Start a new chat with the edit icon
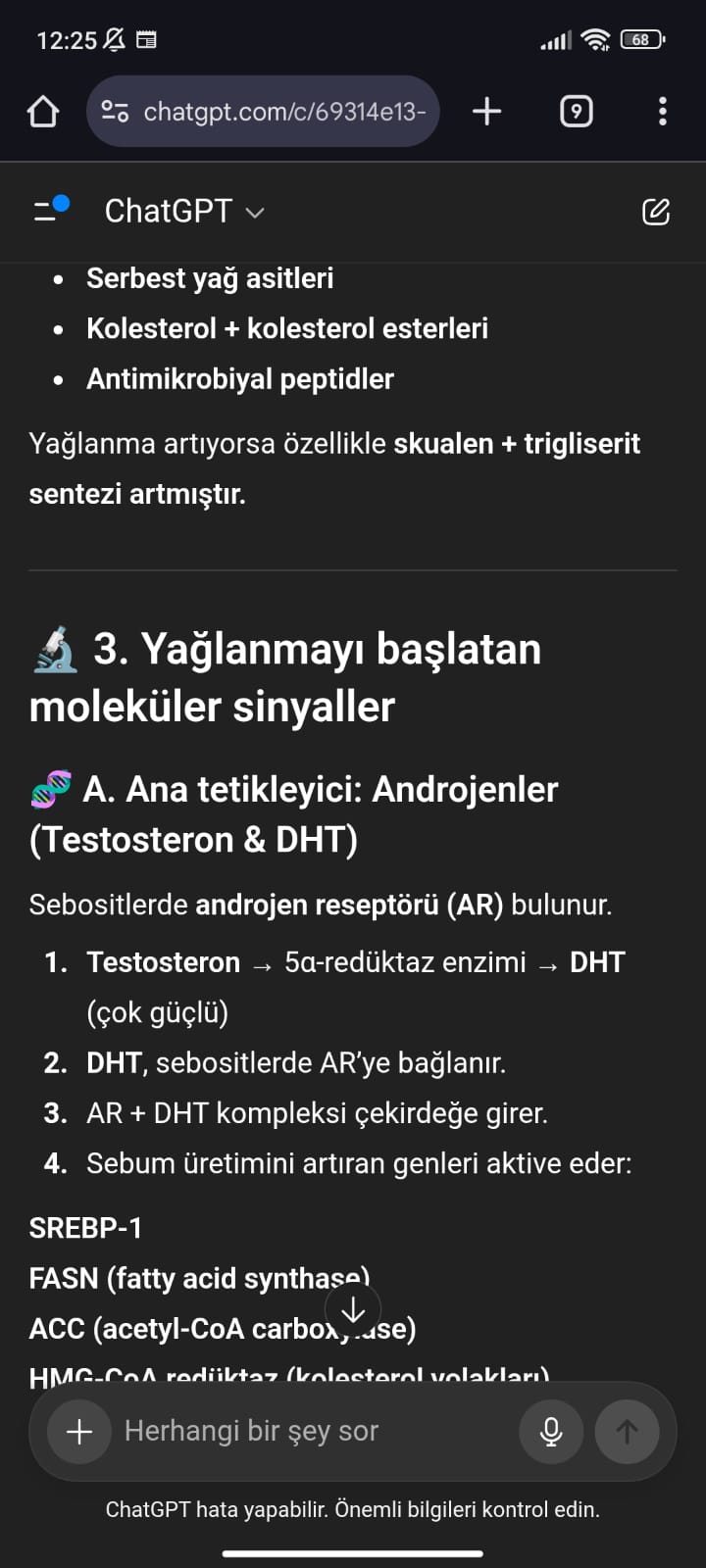The width and height of the screenshot is (706, 1568). [655, 212]
